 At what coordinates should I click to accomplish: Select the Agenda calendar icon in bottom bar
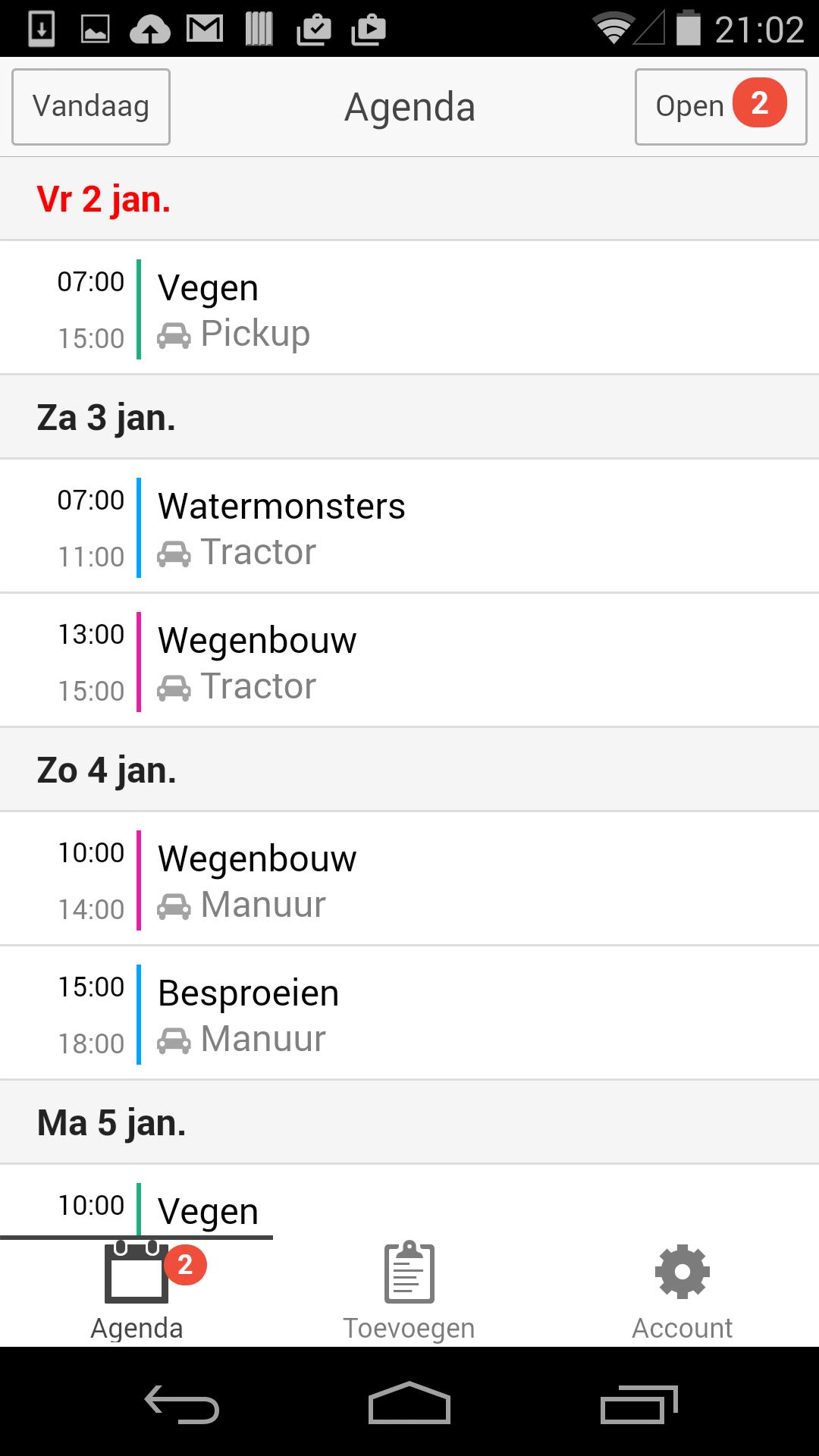[136, 1274]
